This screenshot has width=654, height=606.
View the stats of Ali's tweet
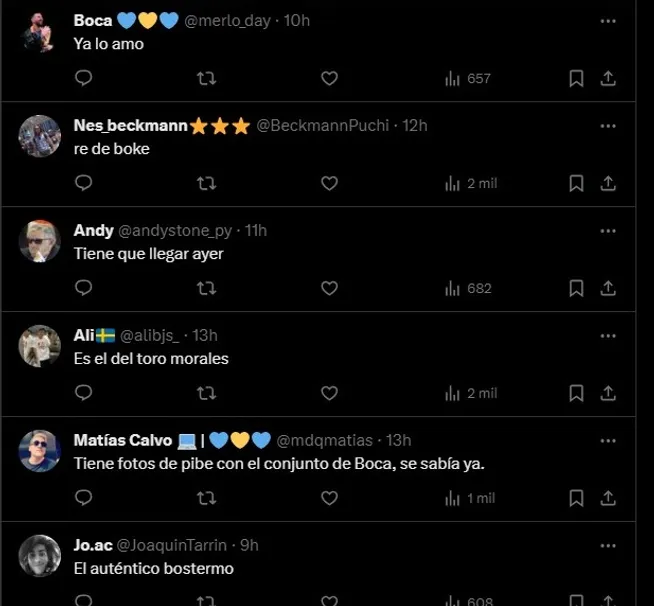pyautogui.click(x=470, y=393)
